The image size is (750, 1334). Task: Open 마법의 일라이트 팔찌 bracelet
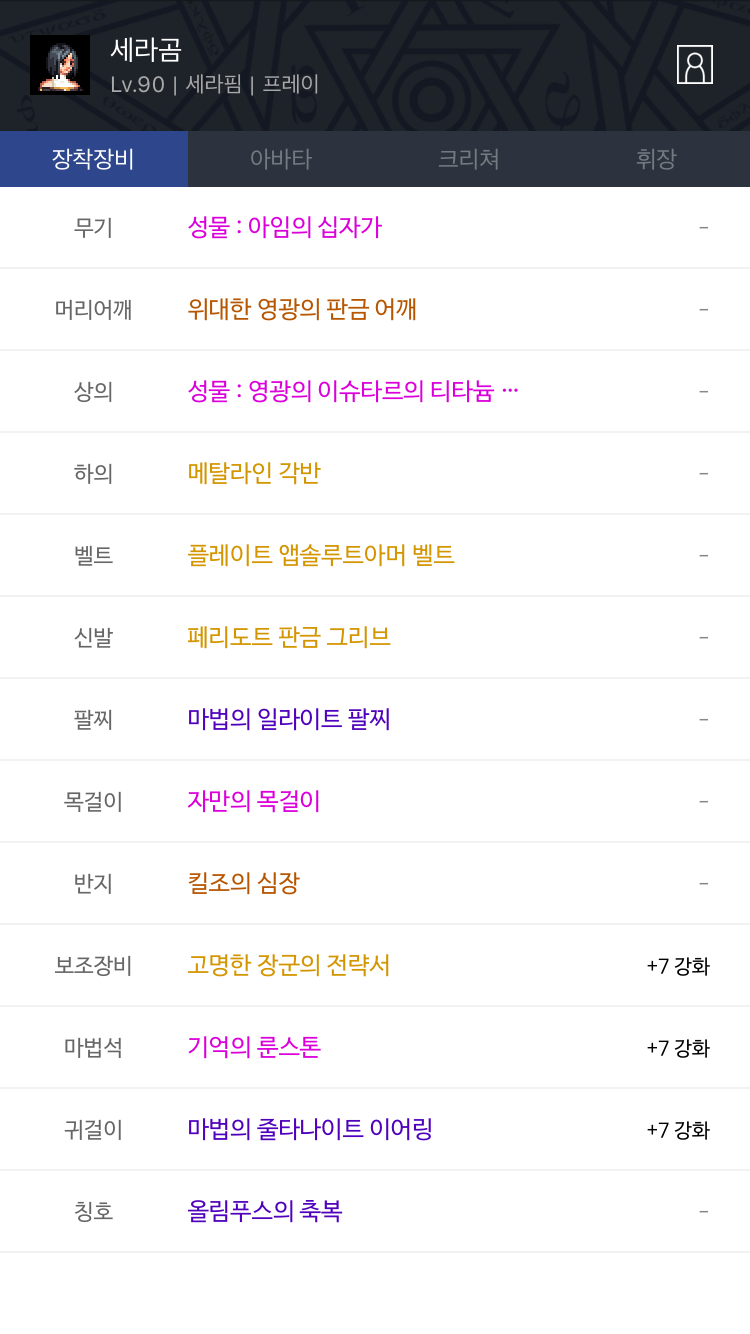click(375, 719)
